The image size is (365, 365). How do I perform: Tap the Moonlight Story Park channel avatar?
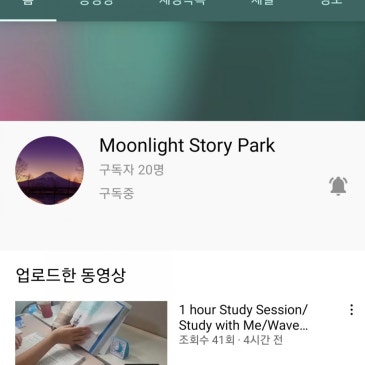[x=50, y=170]
